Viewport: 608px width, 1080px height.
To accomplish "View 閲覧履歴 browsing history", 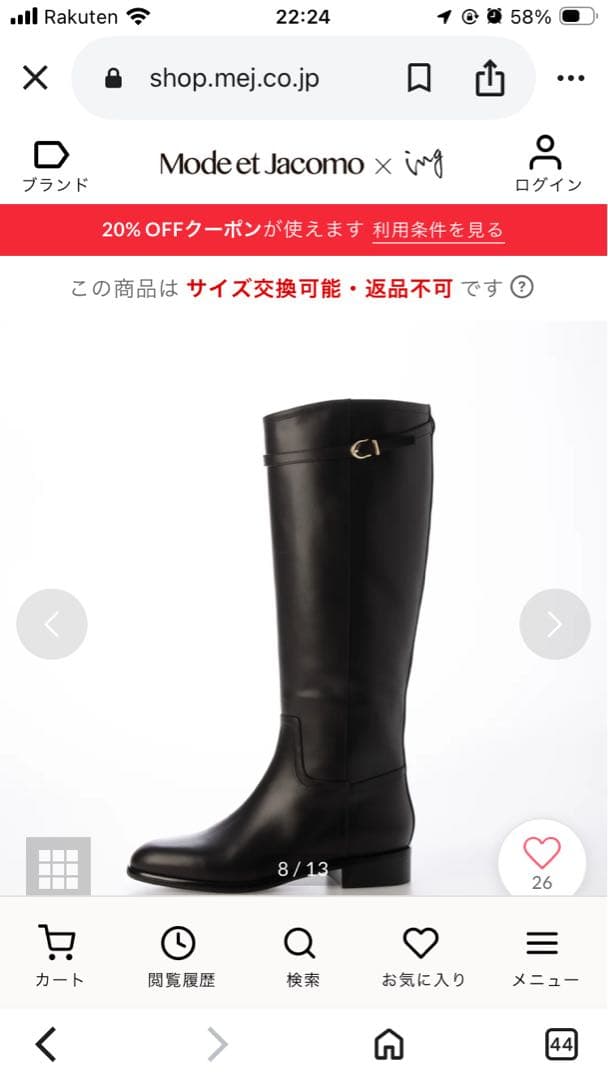I will coord(180,957).
